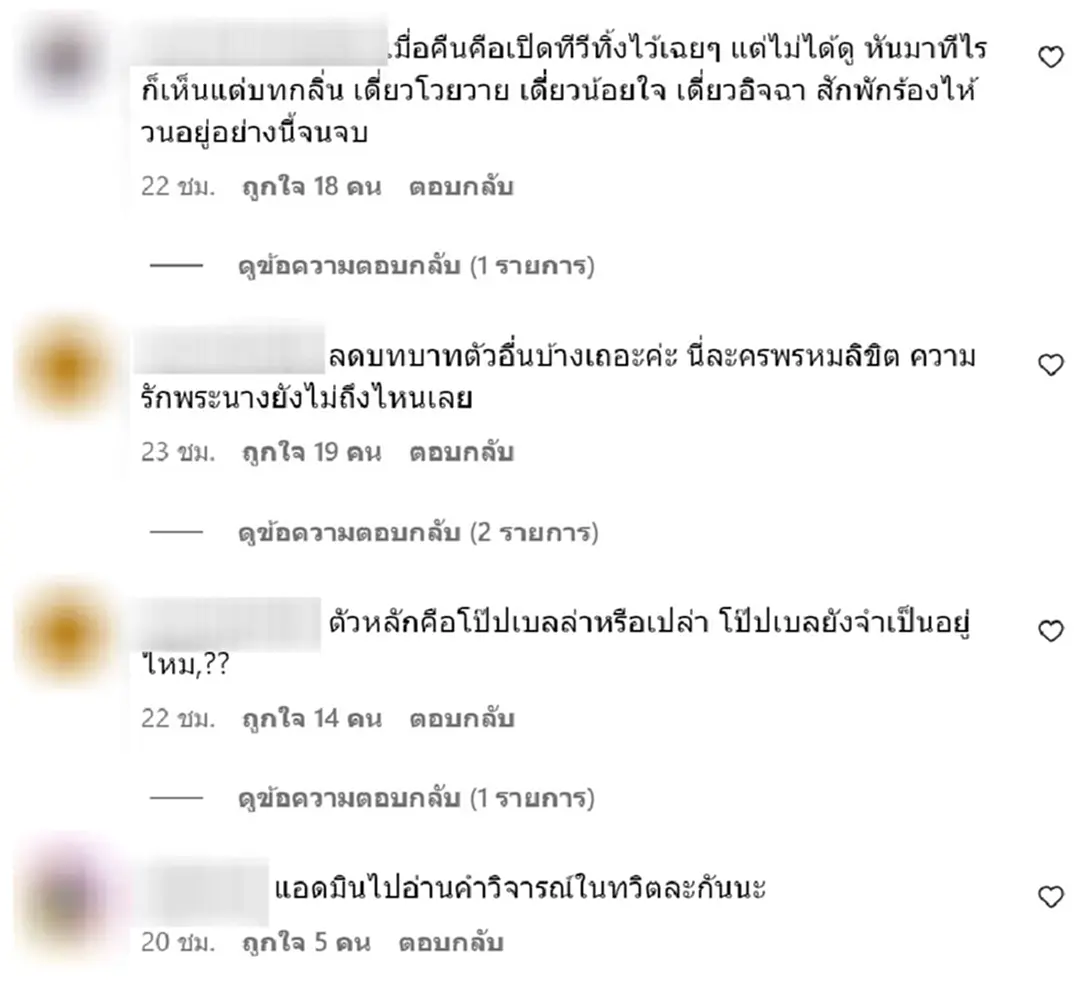This screenshot has width=1080, height=985.
Task: Reply to the comment posted 23 ชม. ago
Action: [x=461, y=452]
